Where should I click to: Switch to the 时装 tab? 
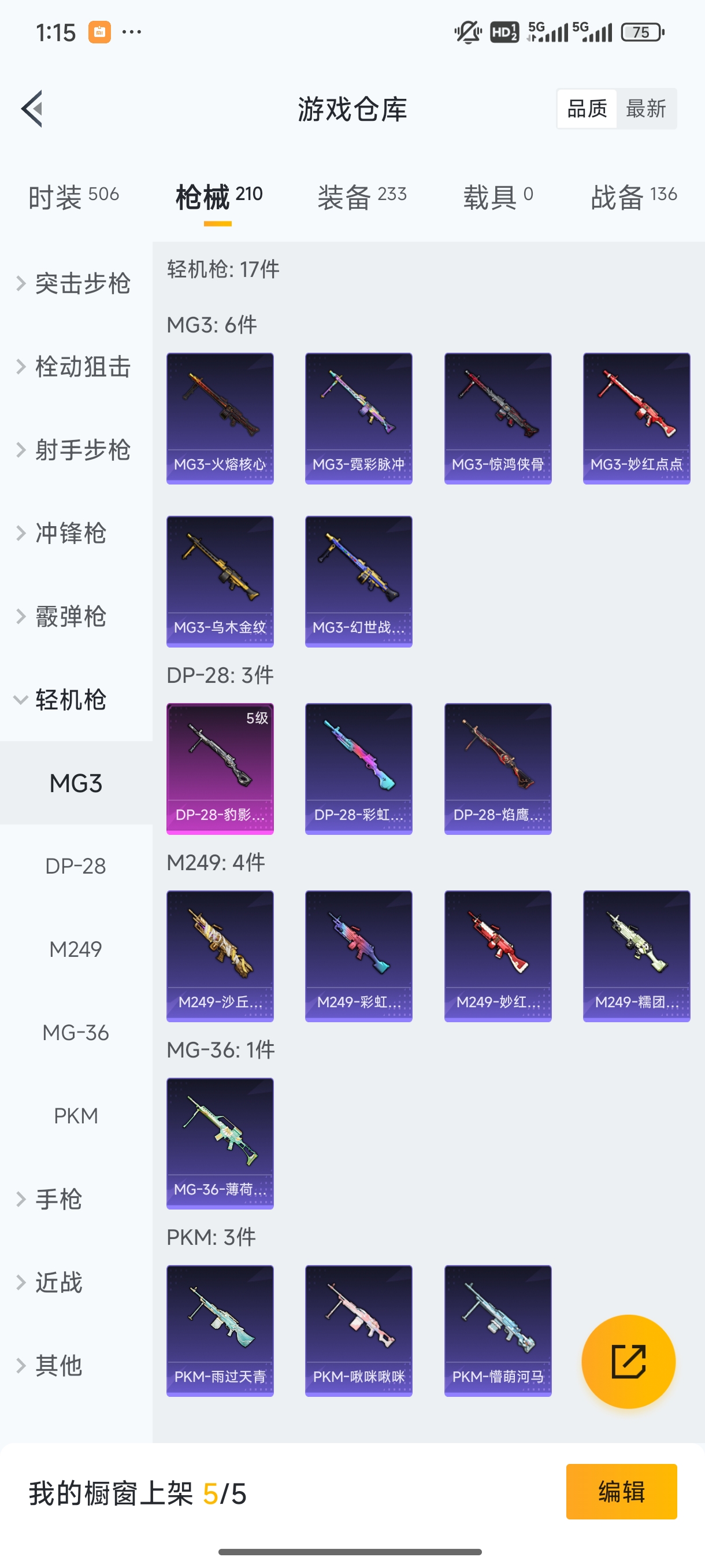73,197
